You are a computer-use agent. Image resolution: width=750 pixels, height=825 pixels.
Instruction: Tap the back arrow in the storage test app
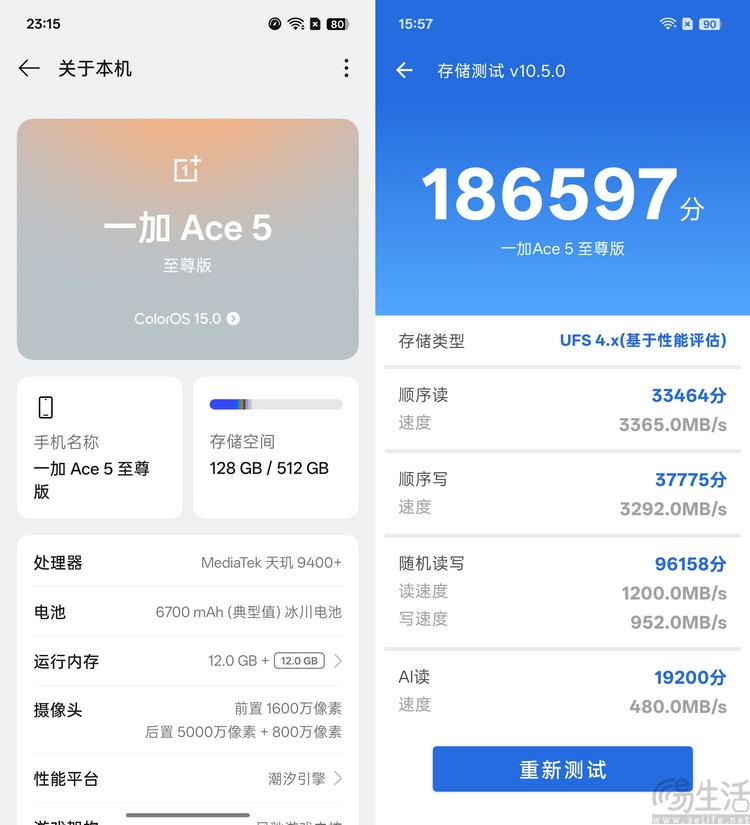pos(403,72)
